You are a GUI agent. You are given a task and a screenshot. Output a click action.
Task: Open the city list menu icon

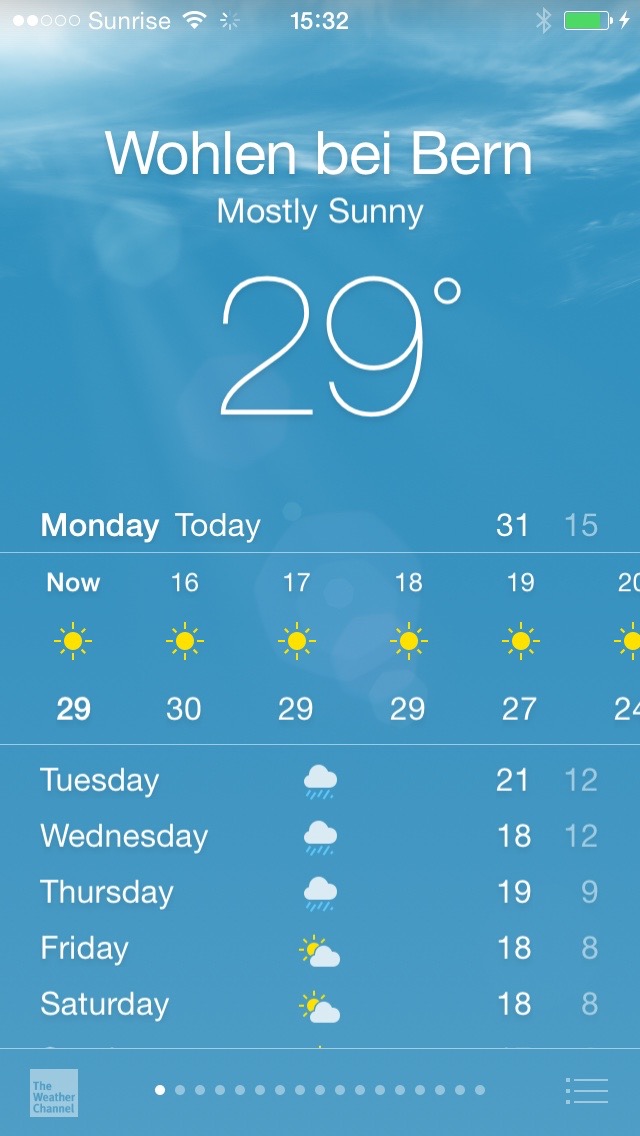[587, 1090]
